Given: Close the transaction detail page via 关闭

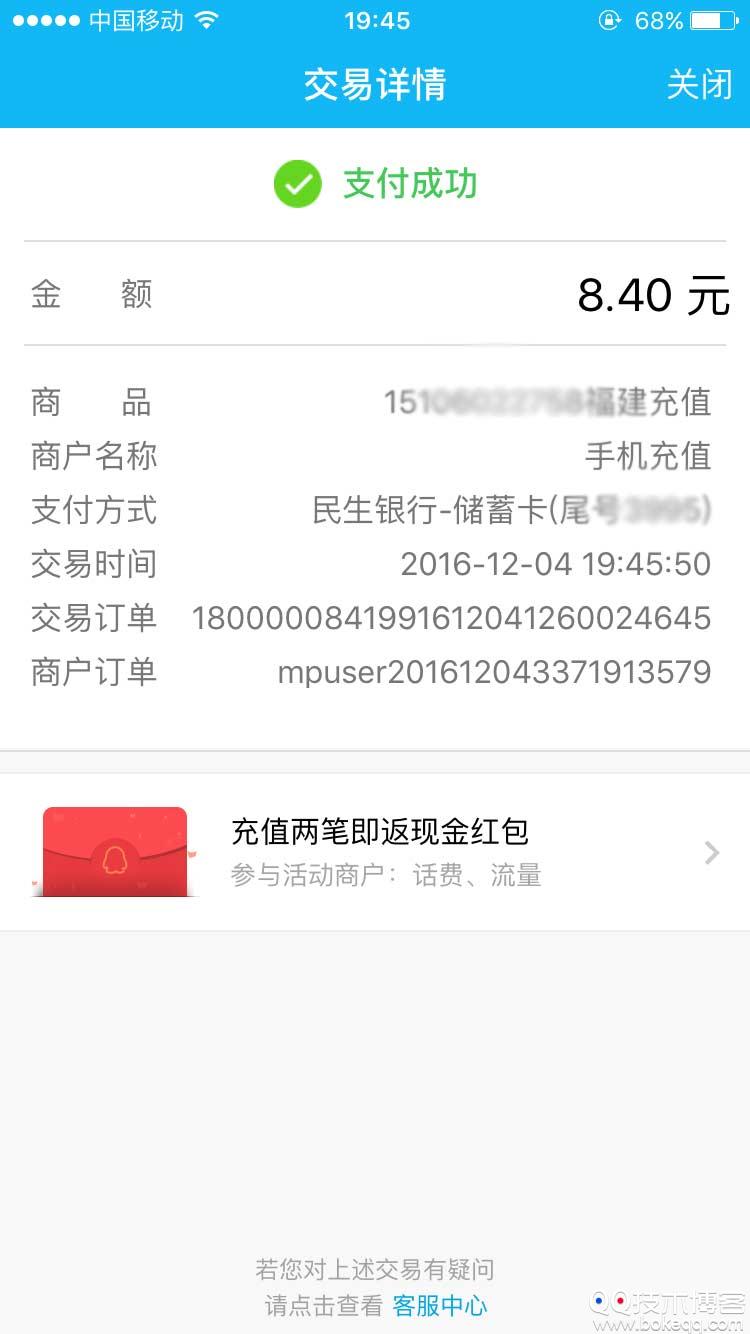Looking at the screenshot, I should point(700,85).
